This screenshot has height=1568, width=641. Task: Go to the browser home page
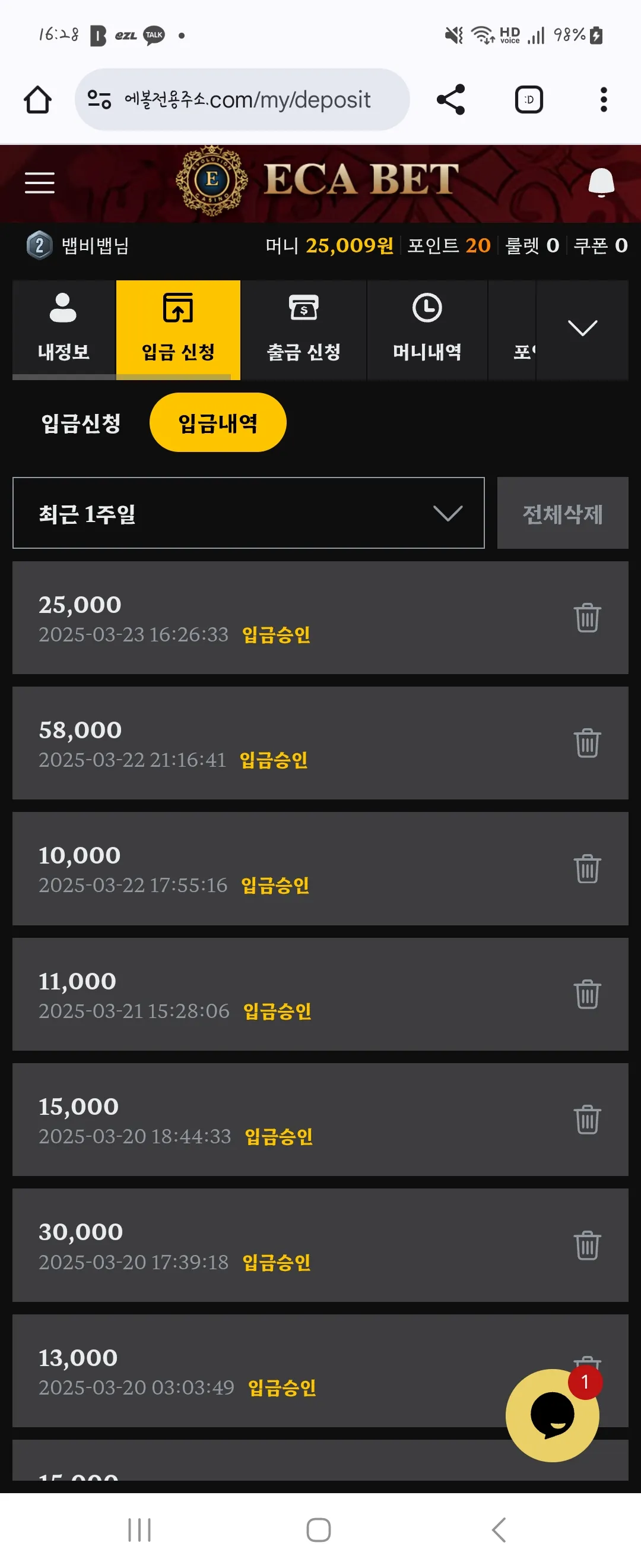[x=38, y=99]
